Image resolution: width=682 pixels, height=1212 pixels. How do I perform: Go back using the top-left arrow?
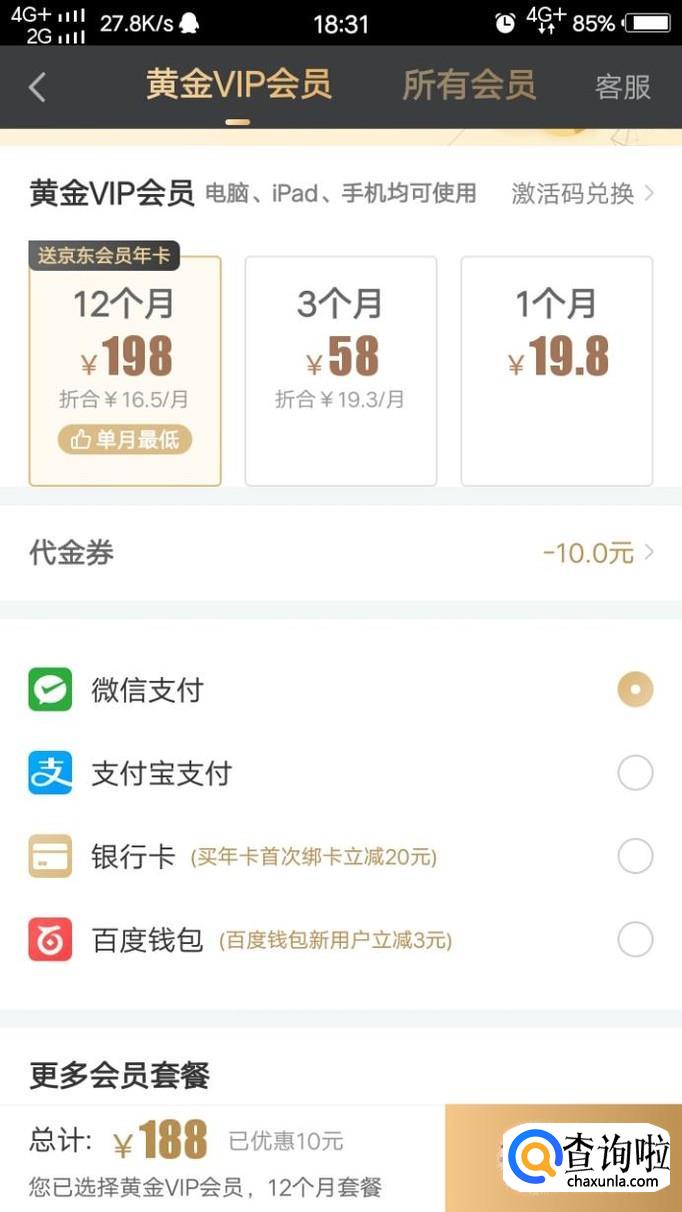(x=37, y=87)
